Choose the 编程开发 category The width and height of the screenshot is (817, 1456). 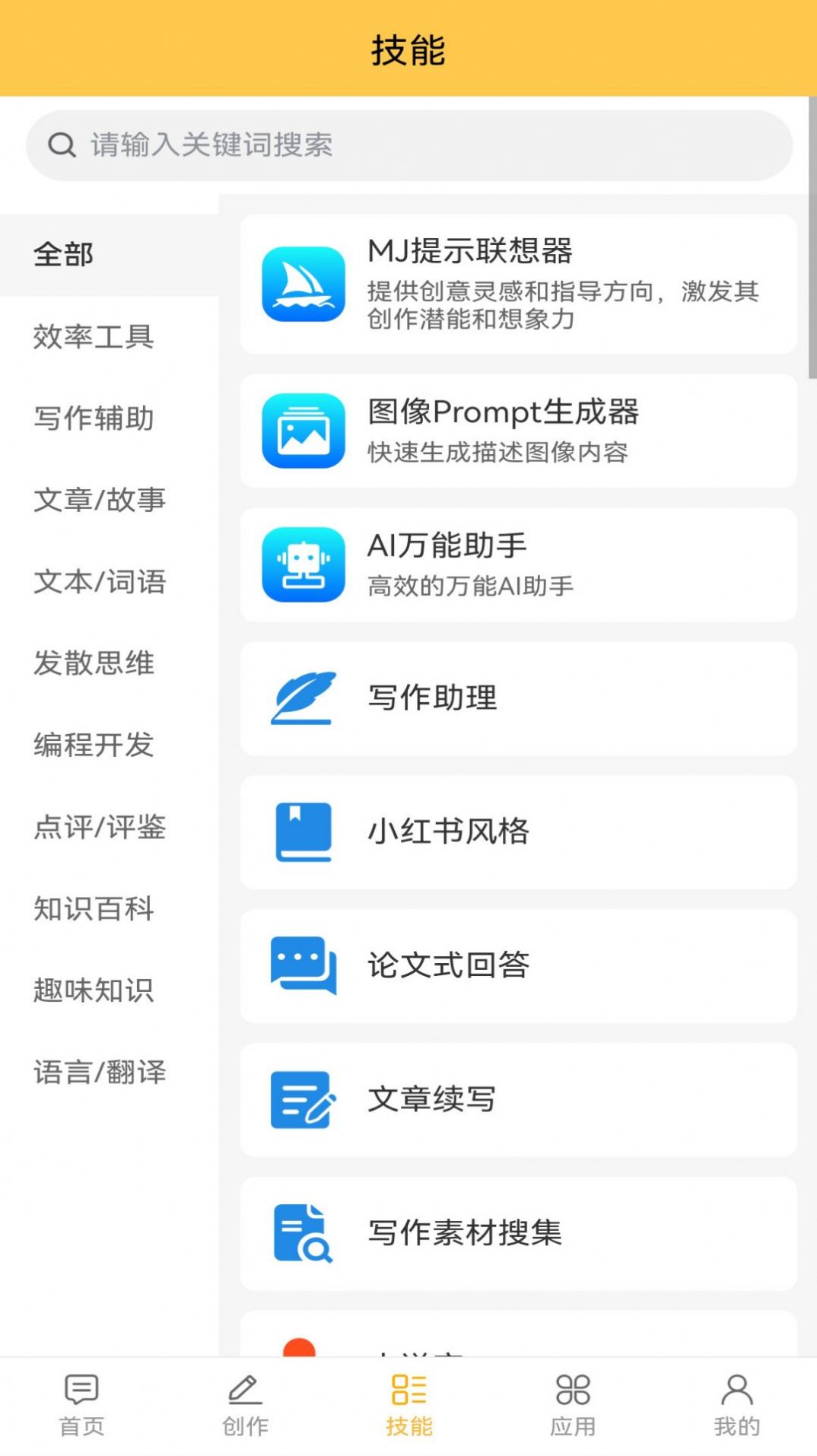[x=94, y=745]
